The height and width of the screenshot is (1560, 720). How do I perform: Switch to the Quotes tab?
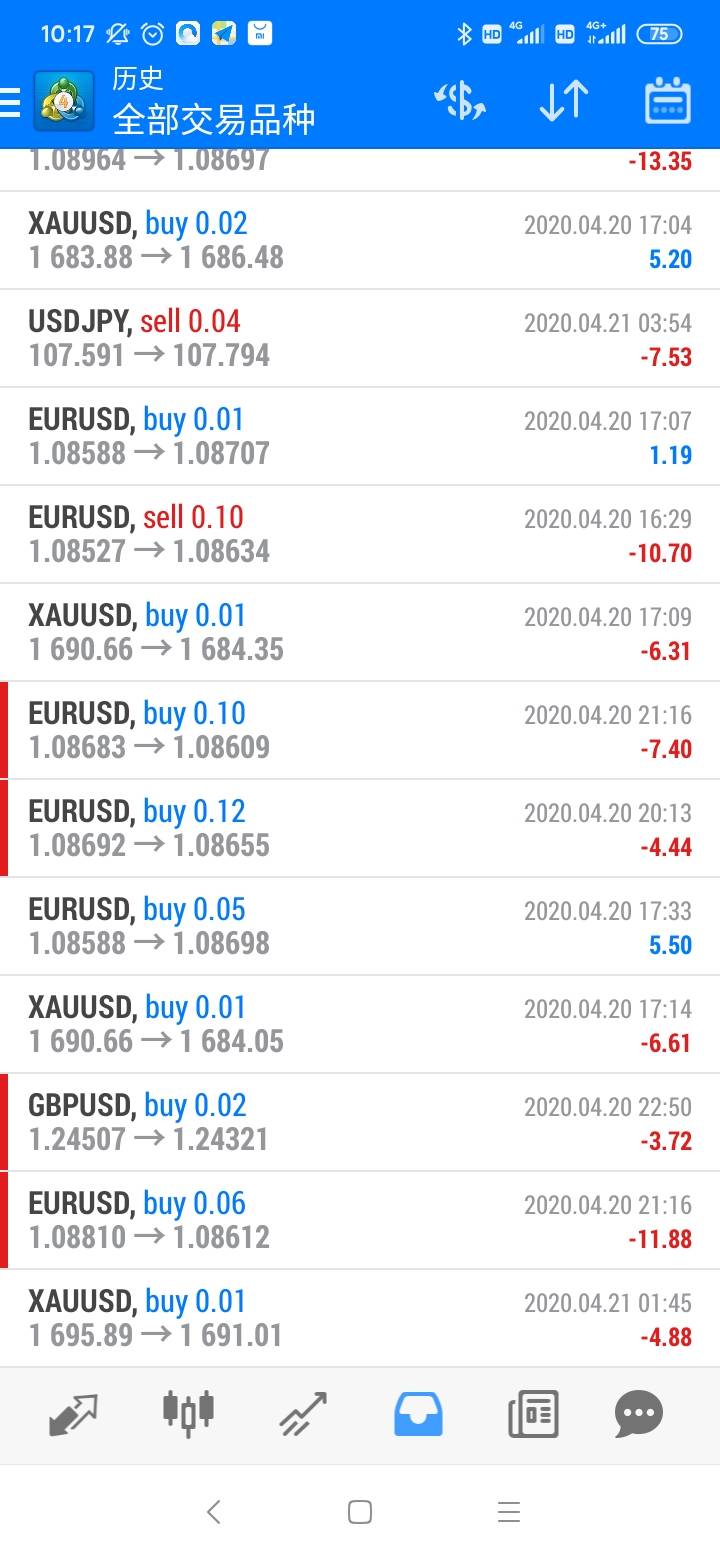pyautogui.click(x=74, y=1414)
